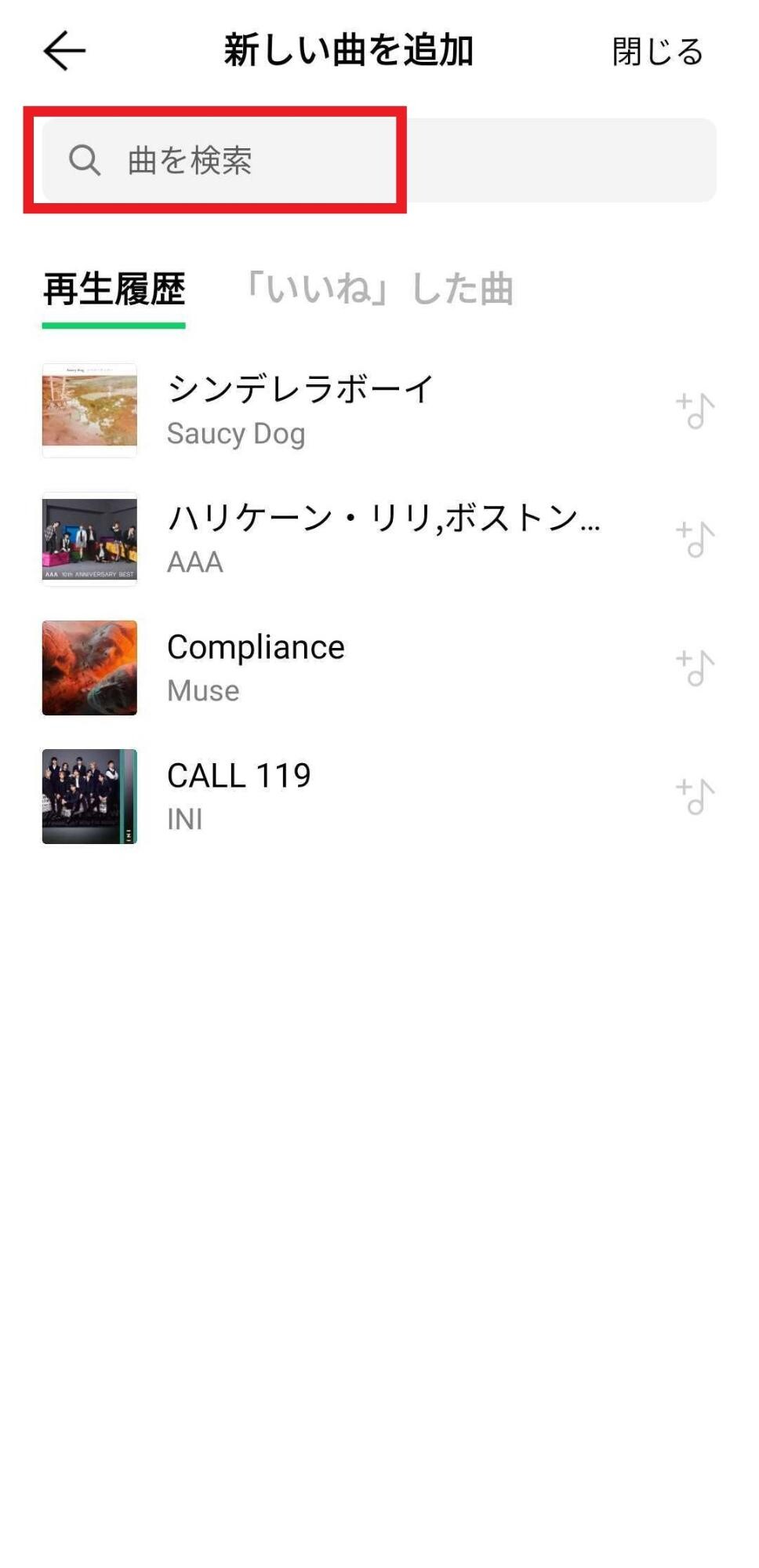Viewport: 759px width, 1568px height.
Task: Select the song title シンデレラボーイ
Action: click(x=301, y=387)
